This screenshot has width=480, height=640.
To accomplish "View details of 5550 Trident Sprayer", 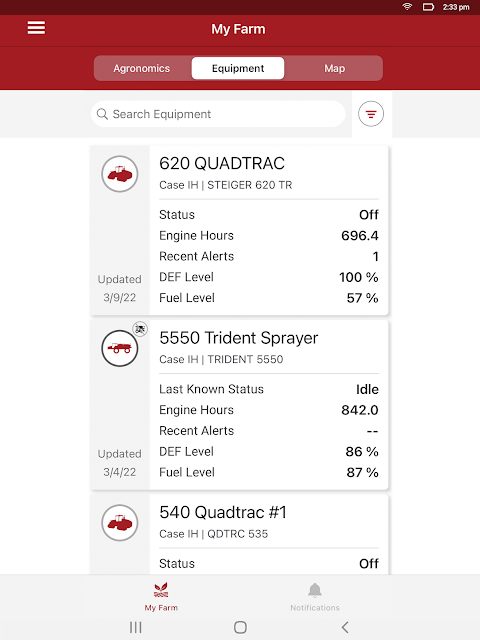I will (239, 405).
